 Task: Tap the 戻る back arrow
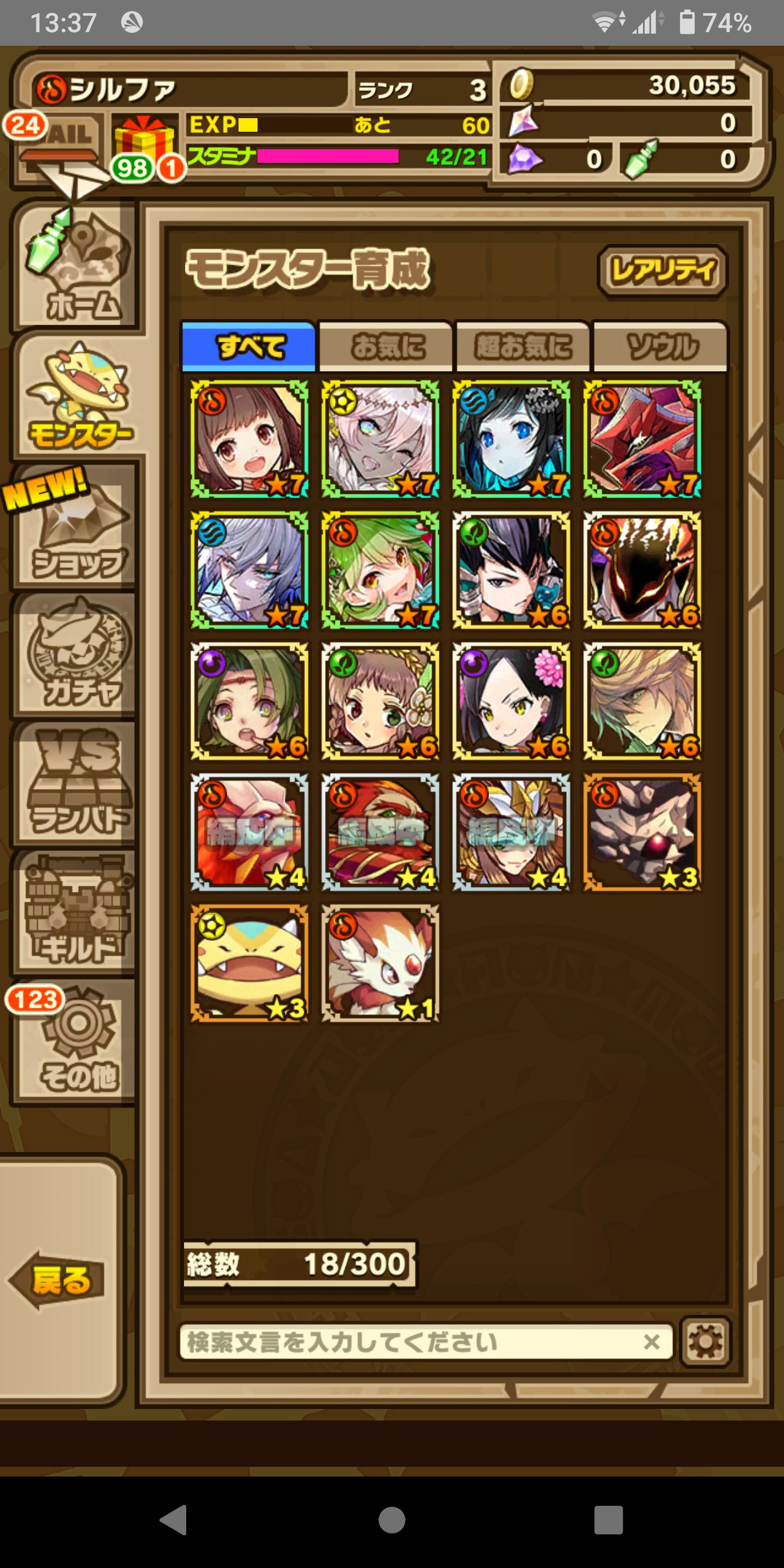coord(58,1279)
